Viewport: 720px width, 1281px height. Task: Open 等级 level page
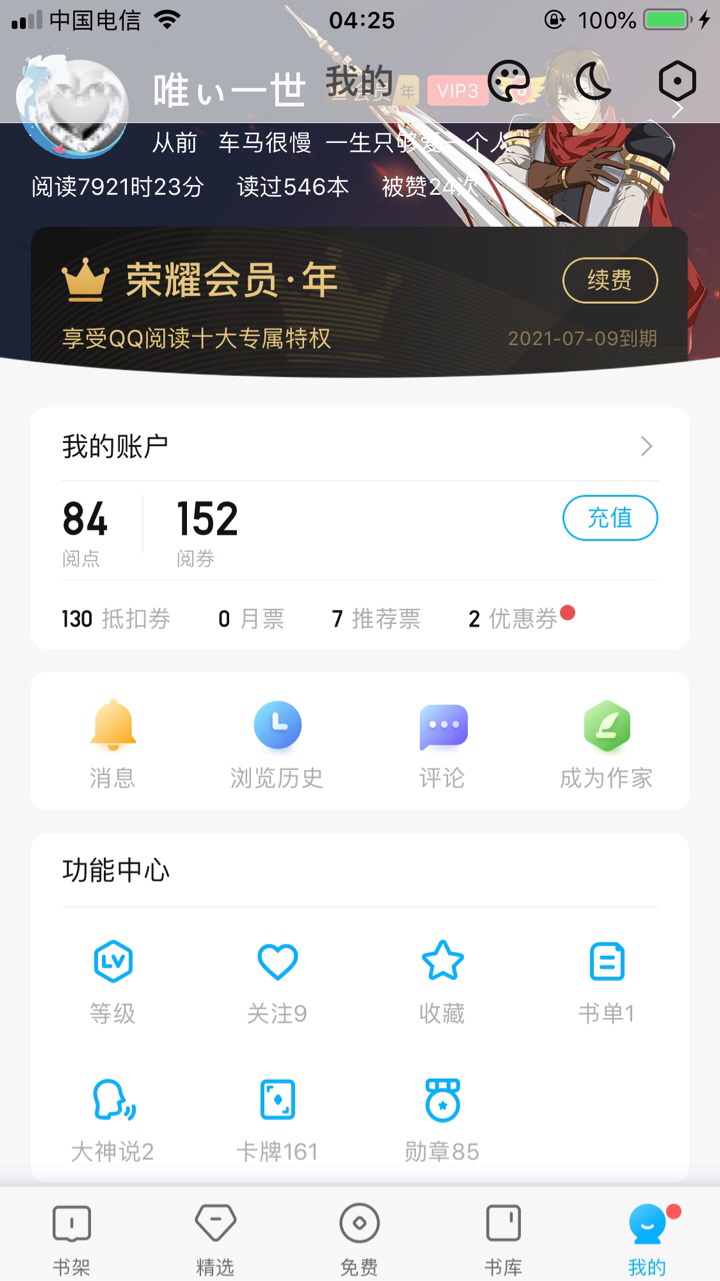point(113,980)
